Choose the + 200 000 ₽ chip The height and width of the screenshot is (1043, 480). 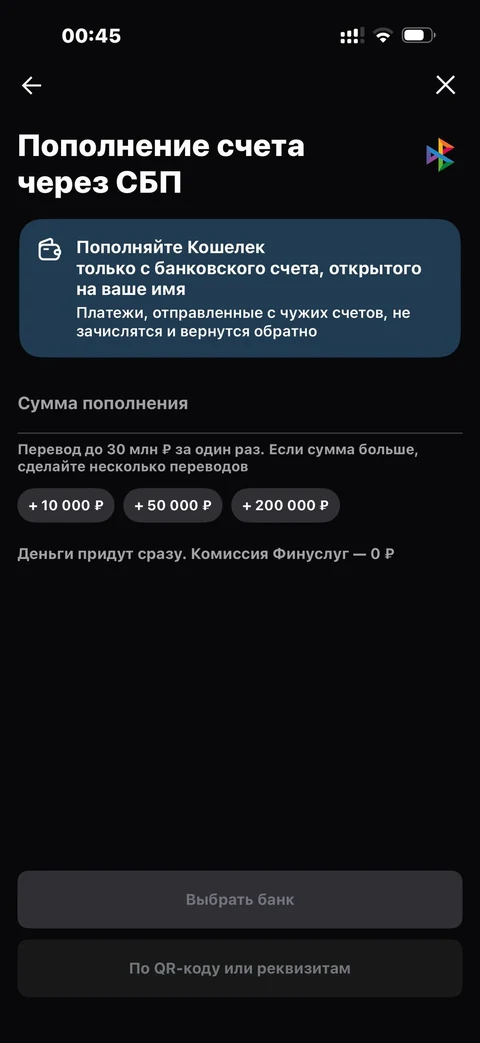285,506
